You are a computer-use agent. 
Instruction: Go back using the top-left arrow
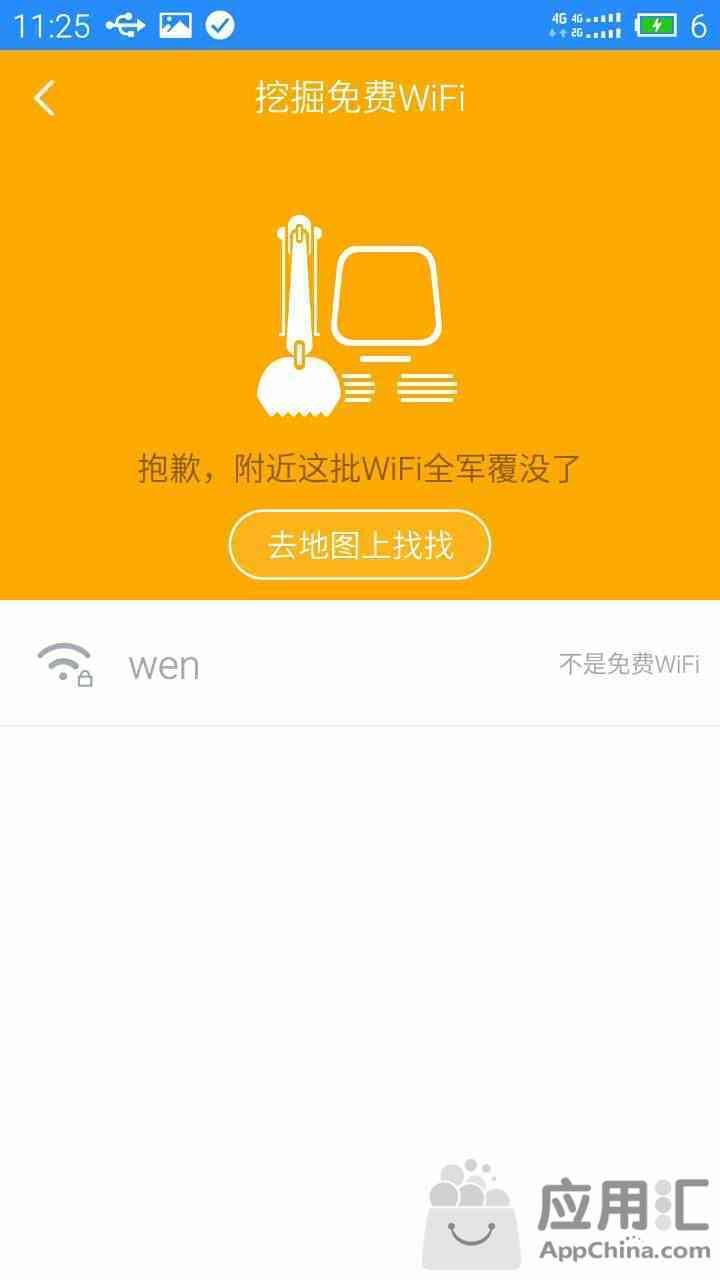tap(44, 98)
